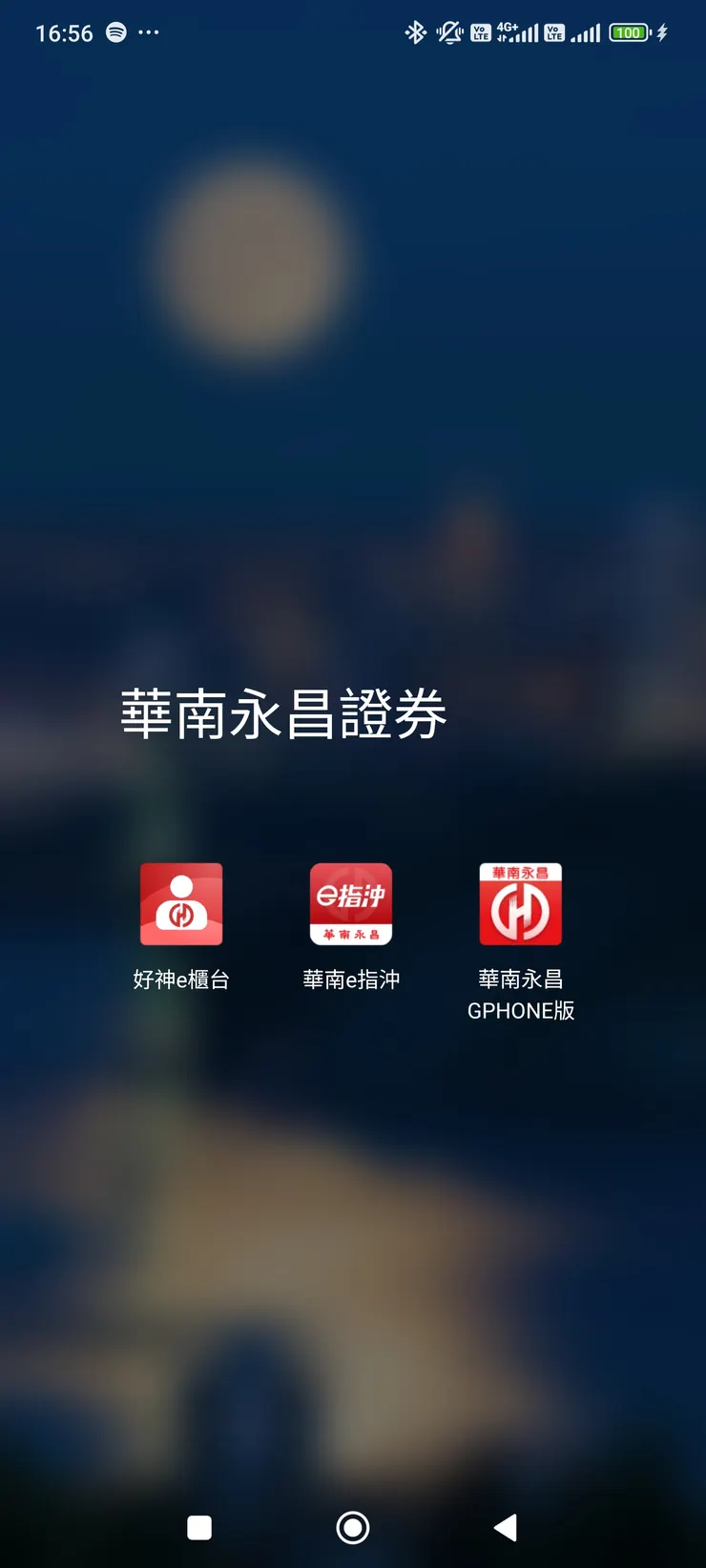Tap the Bluetooth icon in the status bar
Screen dimensions: 706x1568
pos(415,31)
